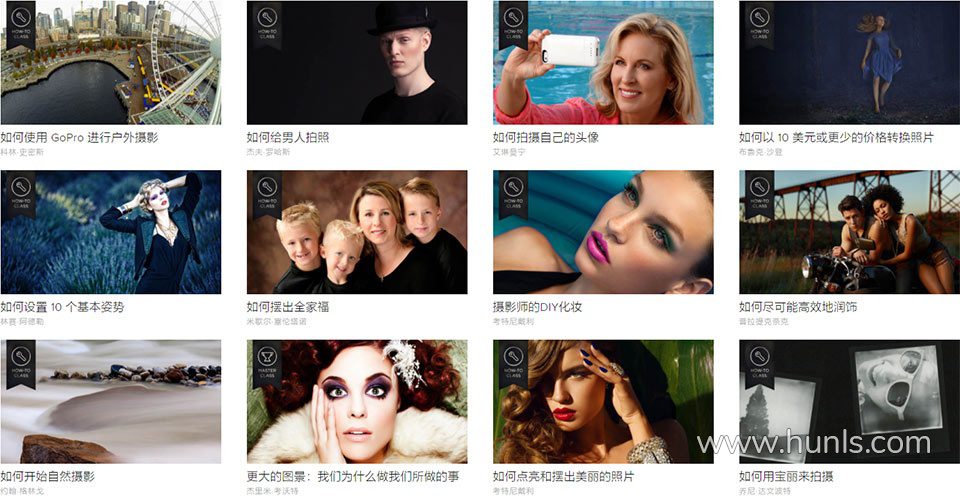Open the 如何给男人拍照 class
The image size is (960, 497).
pos(356,62)
